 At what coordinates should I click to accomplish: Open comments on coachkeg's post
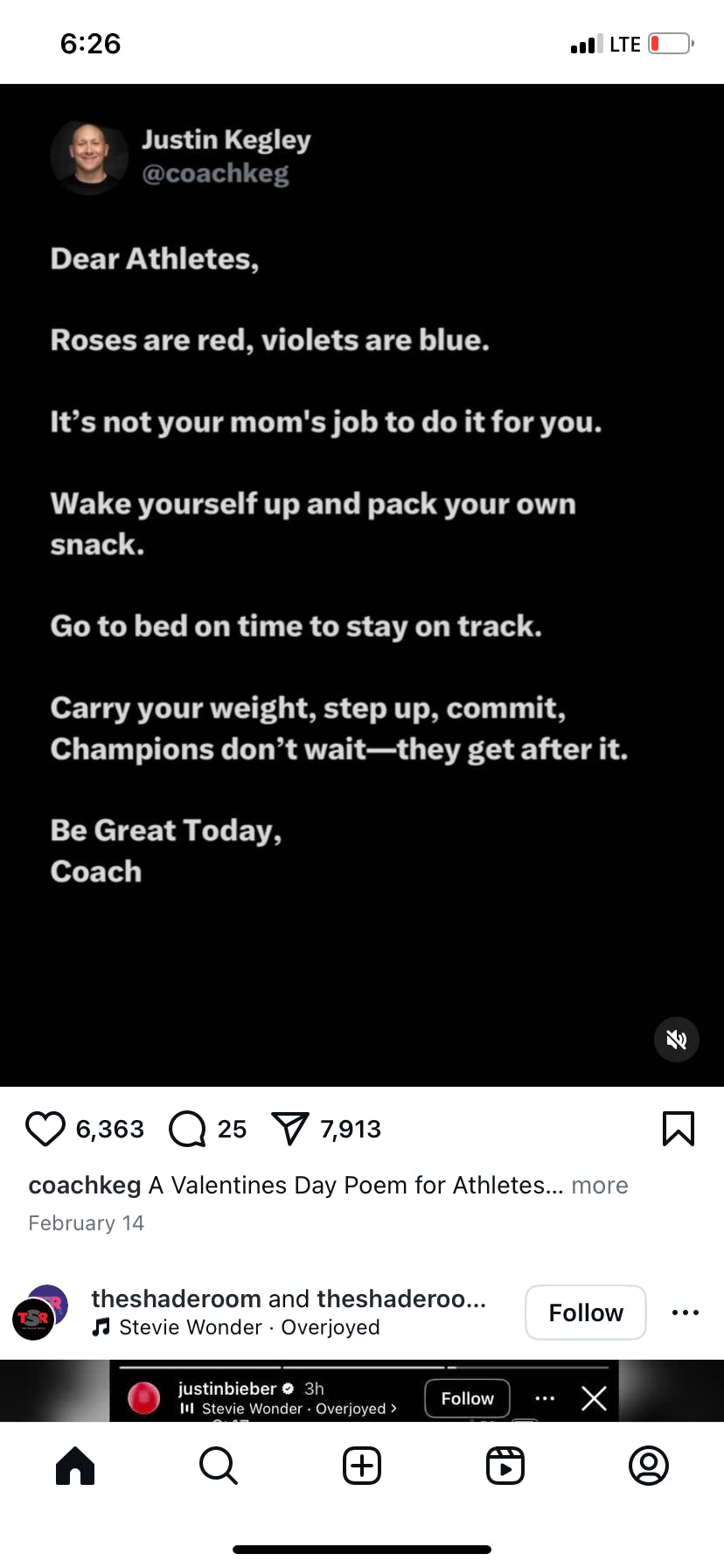coord(187,1129)
